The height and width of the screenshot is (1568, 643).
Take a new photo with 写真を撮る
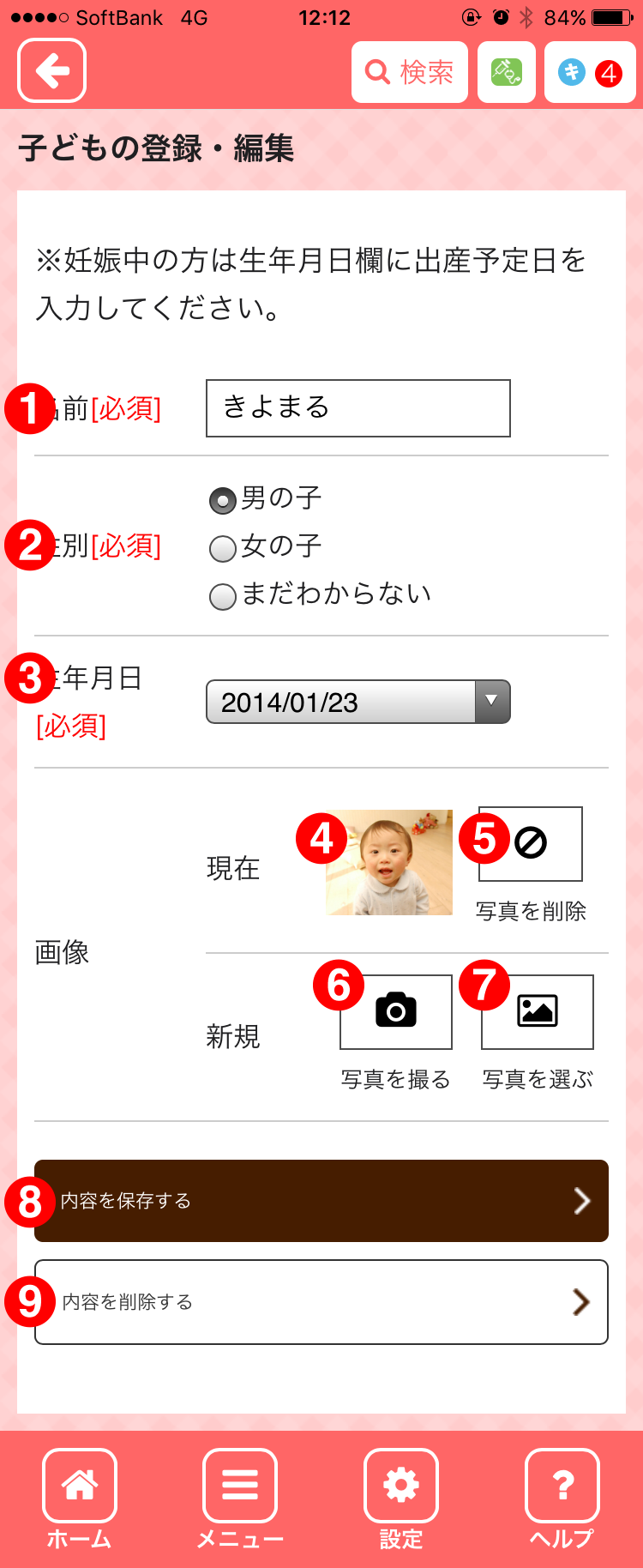click(x=396, y=1012)
